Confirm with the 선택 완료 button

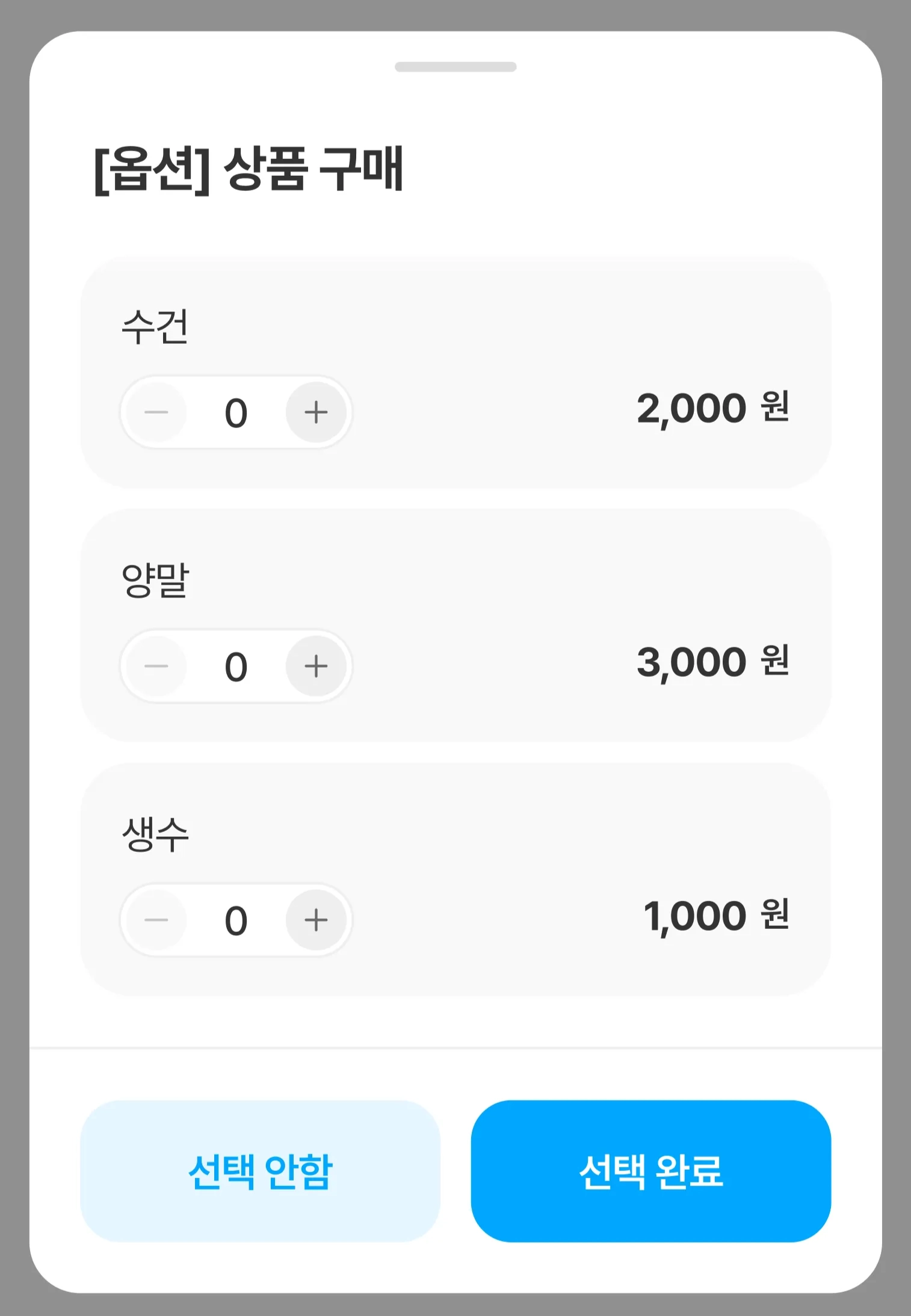(650, 1171)
